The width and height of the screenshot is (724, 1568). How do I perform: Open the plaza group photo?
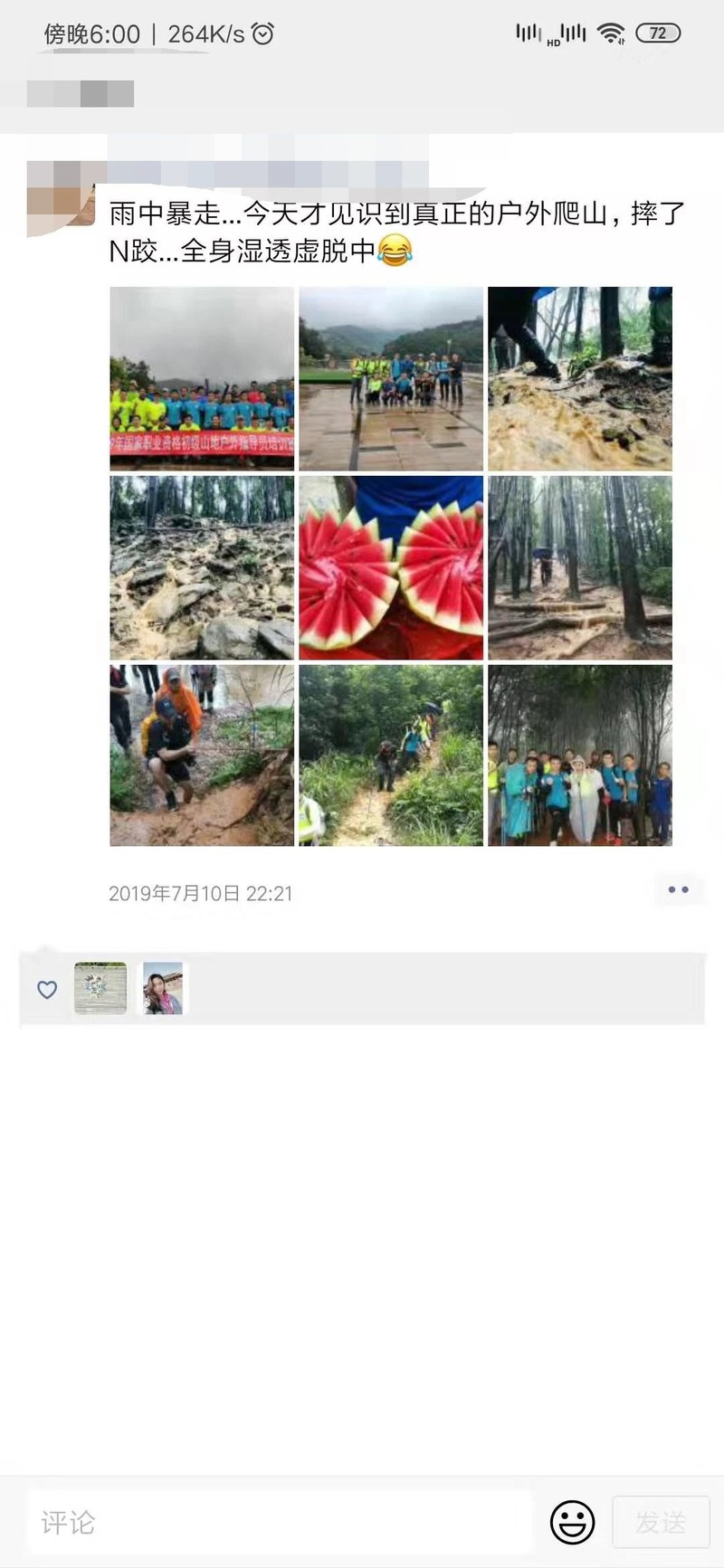(391, 378)
